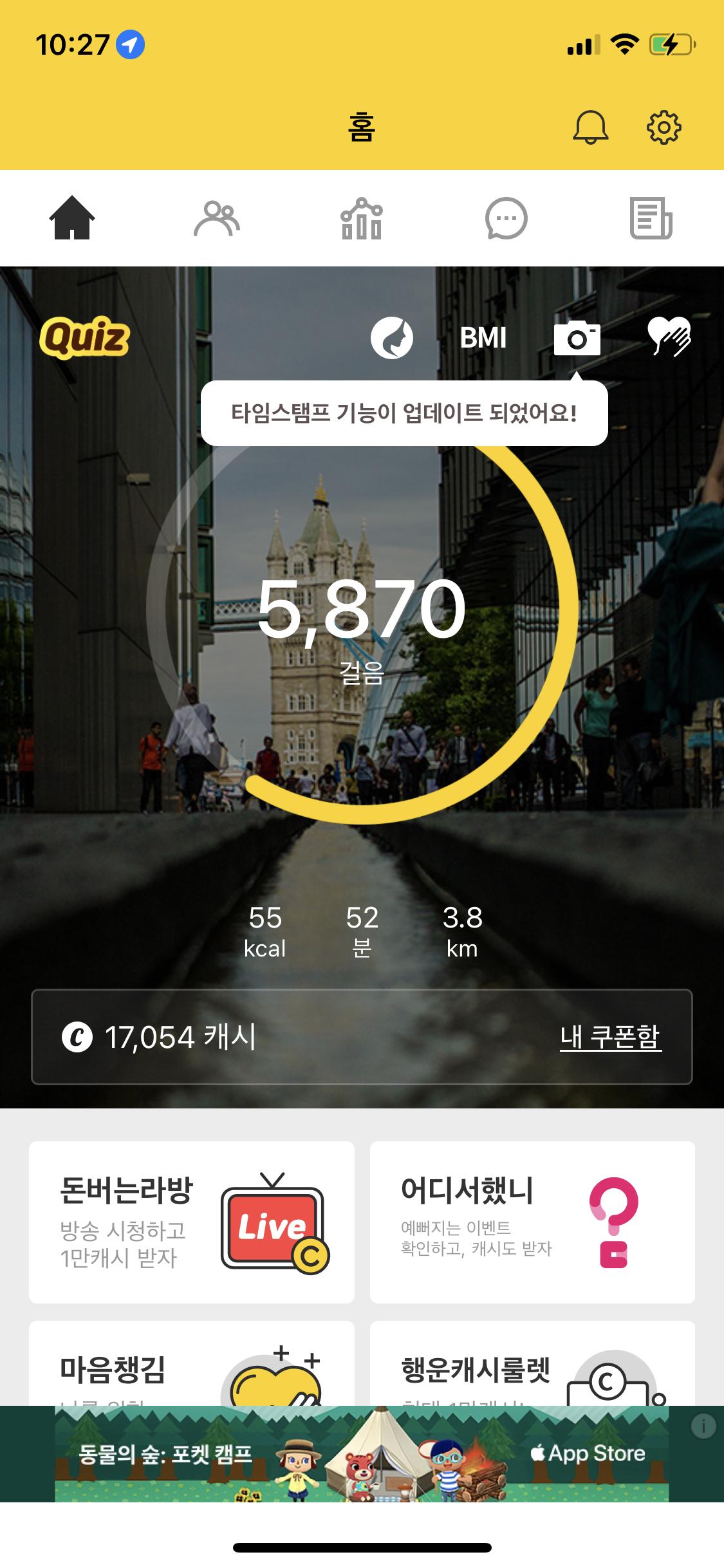Select the home tab icon
This screenshot has height=1568, width=724.
tap(72, 219)
